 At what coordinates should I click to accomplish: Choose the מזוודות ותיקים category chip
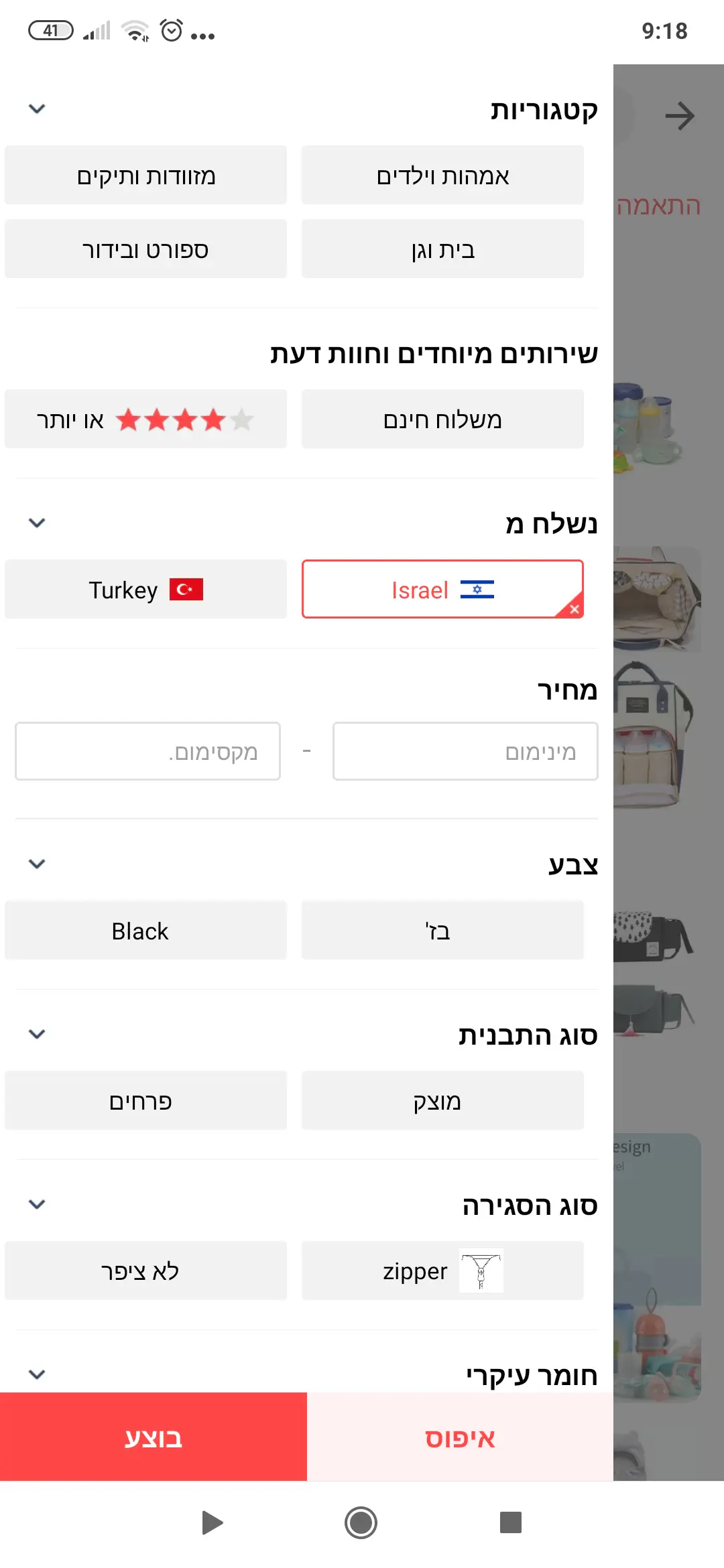[145, 176]
